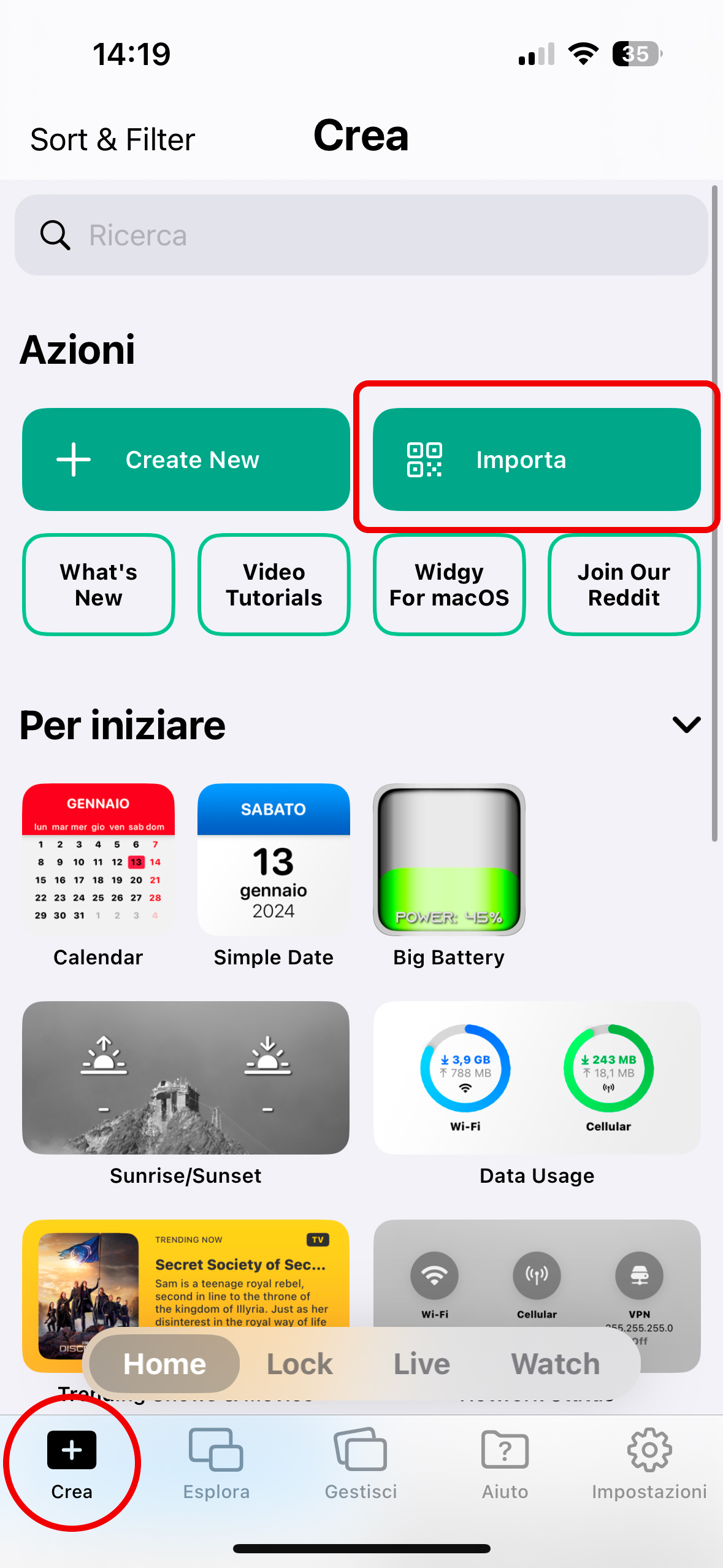Switch to the Watch segment
This screenshot has width=723, height=1568.
pyautogui.click(x=556, y=1364)
